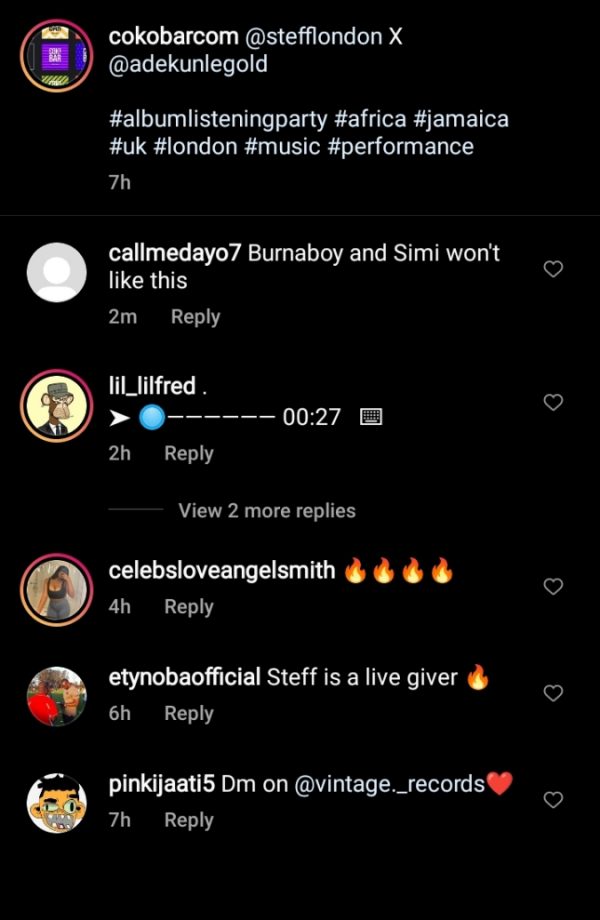
Task: Open the @vintage._records mention
Action: pyautogui.click(x=389, y=784)
